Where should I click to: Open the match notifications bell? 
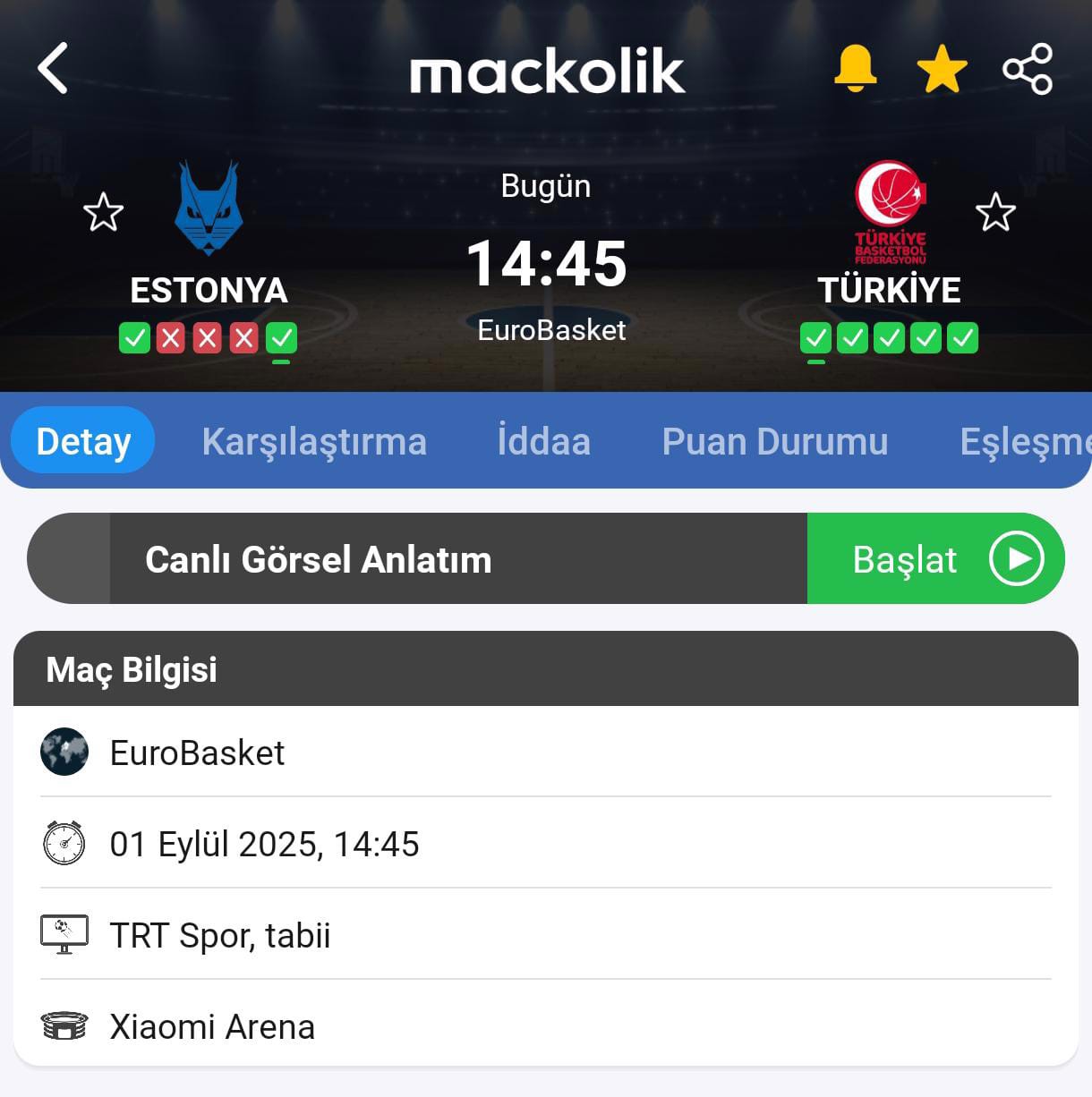point(855,69)
